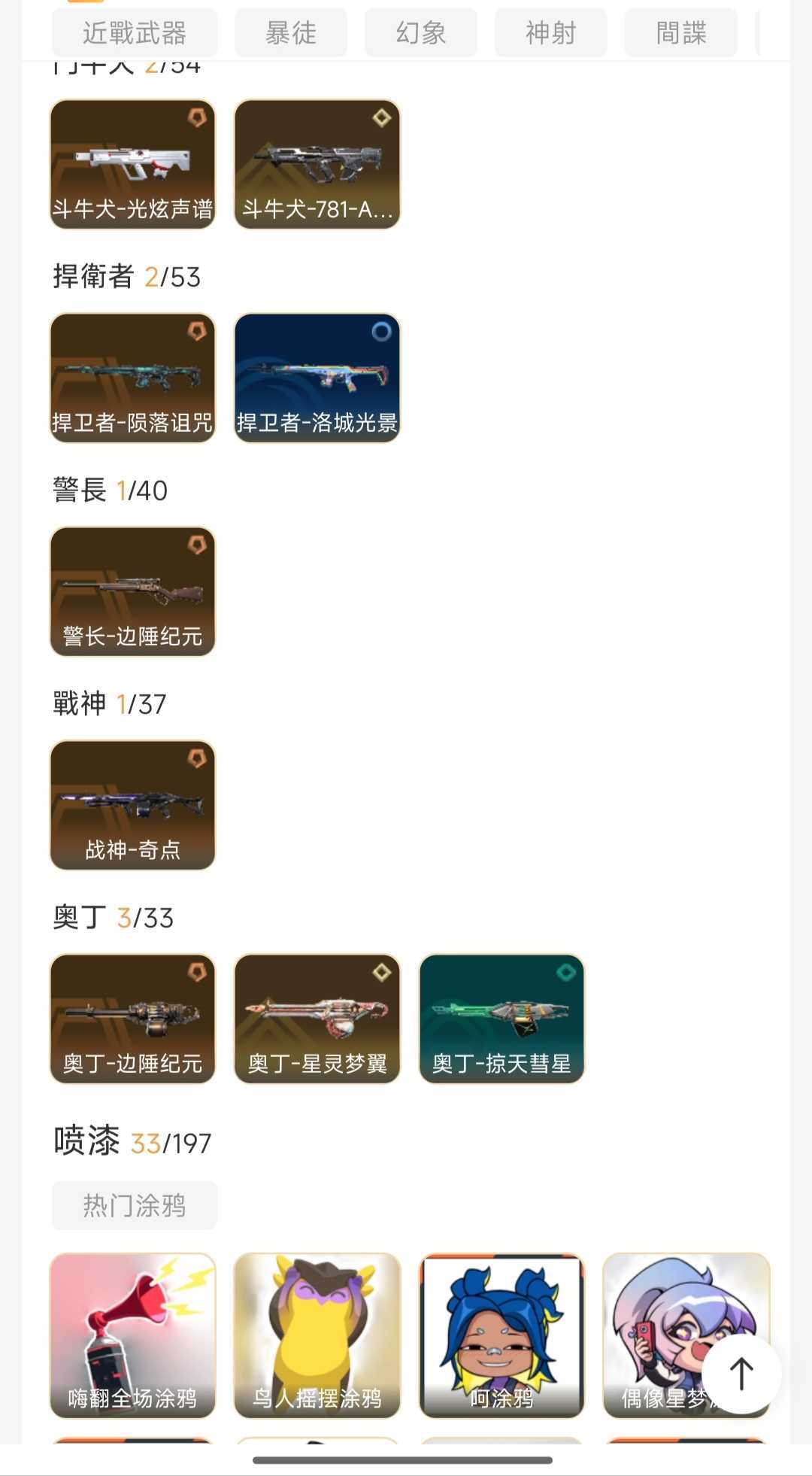
Task: Open the 嗨翻全场涂鸦 spray
Action: click(x=132, y=1335)
